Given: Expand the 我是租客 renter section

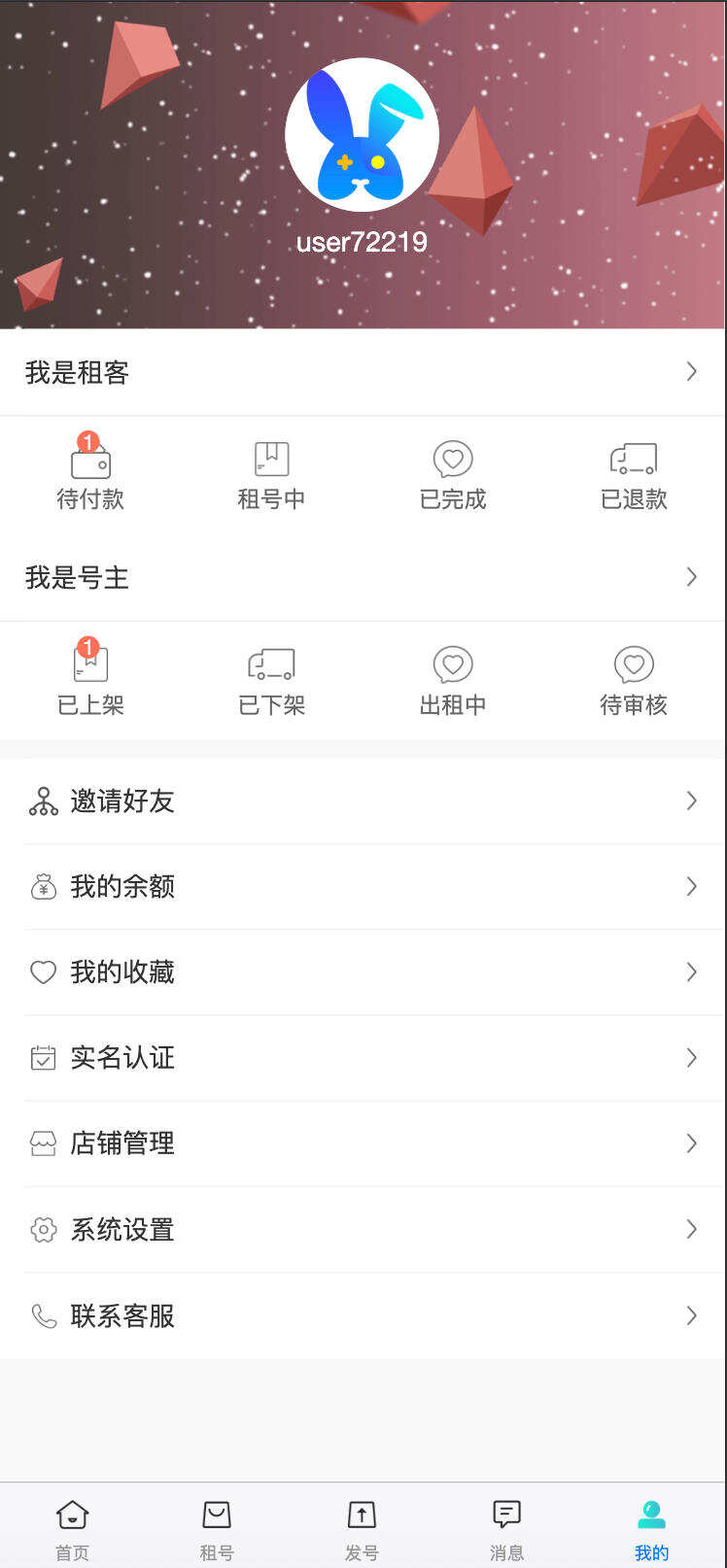Looking at the screenshot, I should point(363,372).
